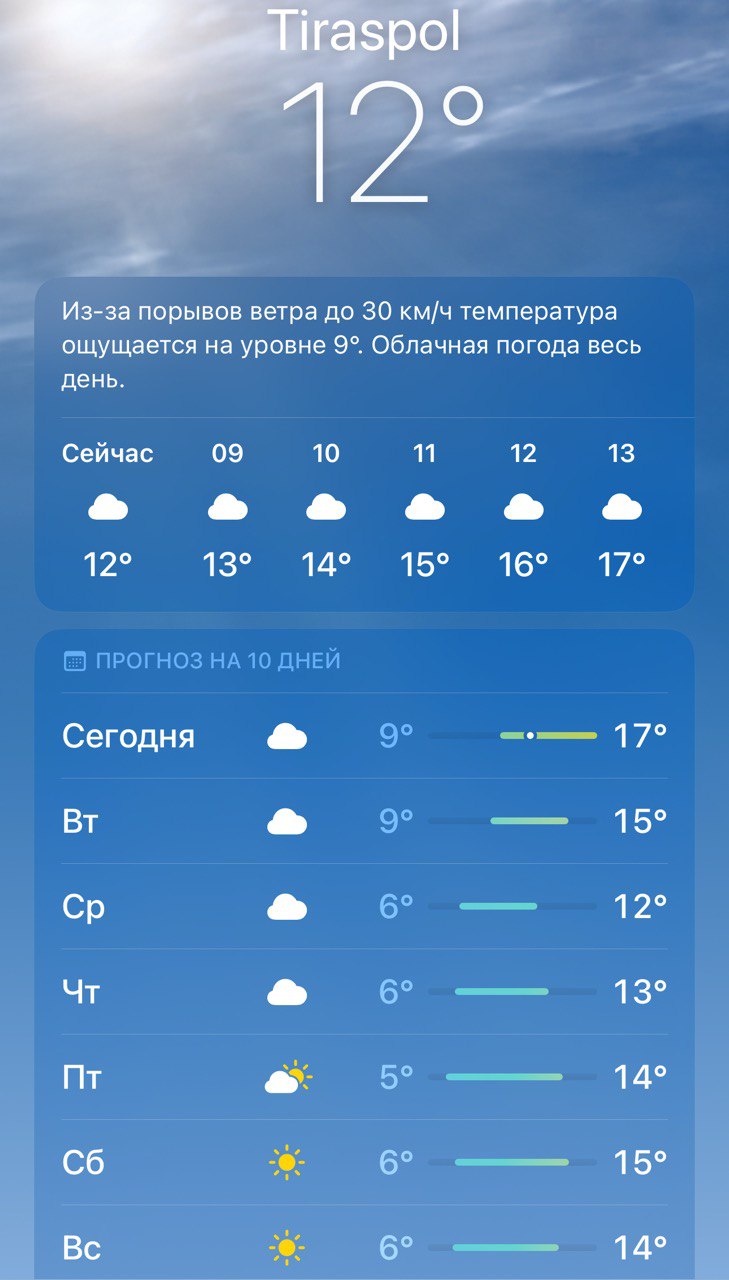Select the Ср forecast row
This screenshot has height=1280, width=729.
tap(364, 907)
